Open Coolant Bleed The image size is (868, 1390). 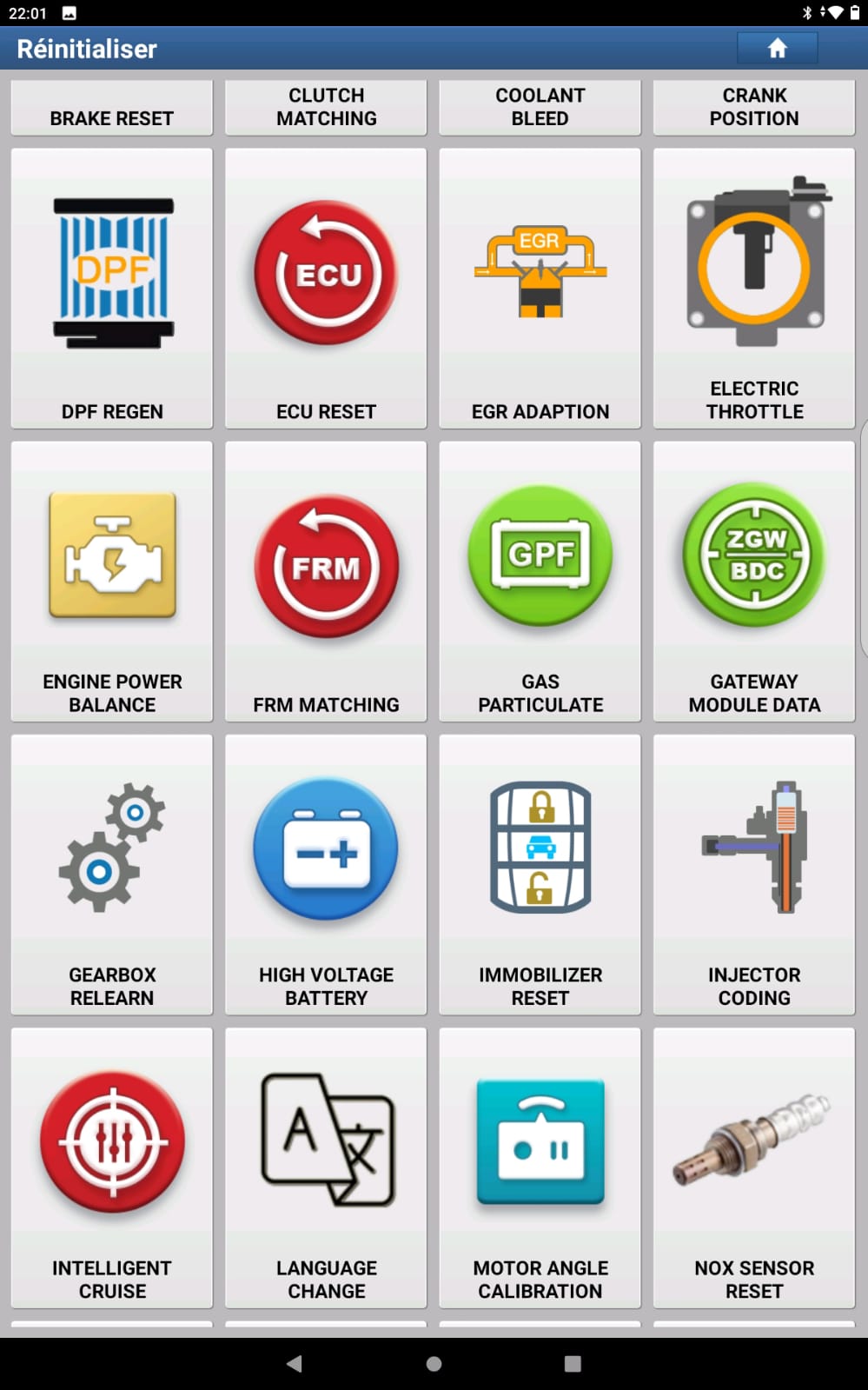tap(540, 108)
